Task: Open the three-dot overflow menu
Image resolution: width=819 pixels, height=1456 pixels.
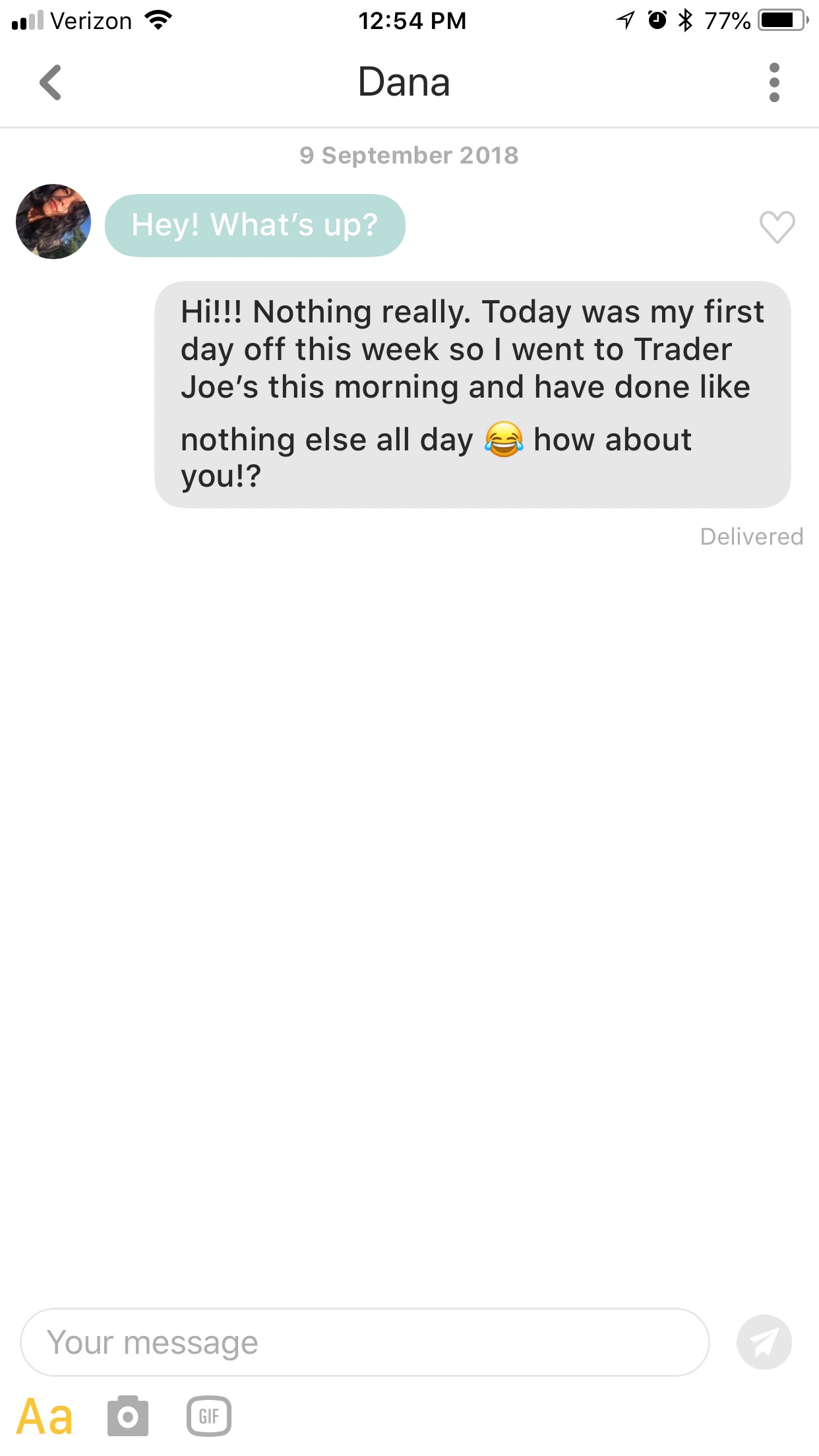Action: (x=774, y=82)
